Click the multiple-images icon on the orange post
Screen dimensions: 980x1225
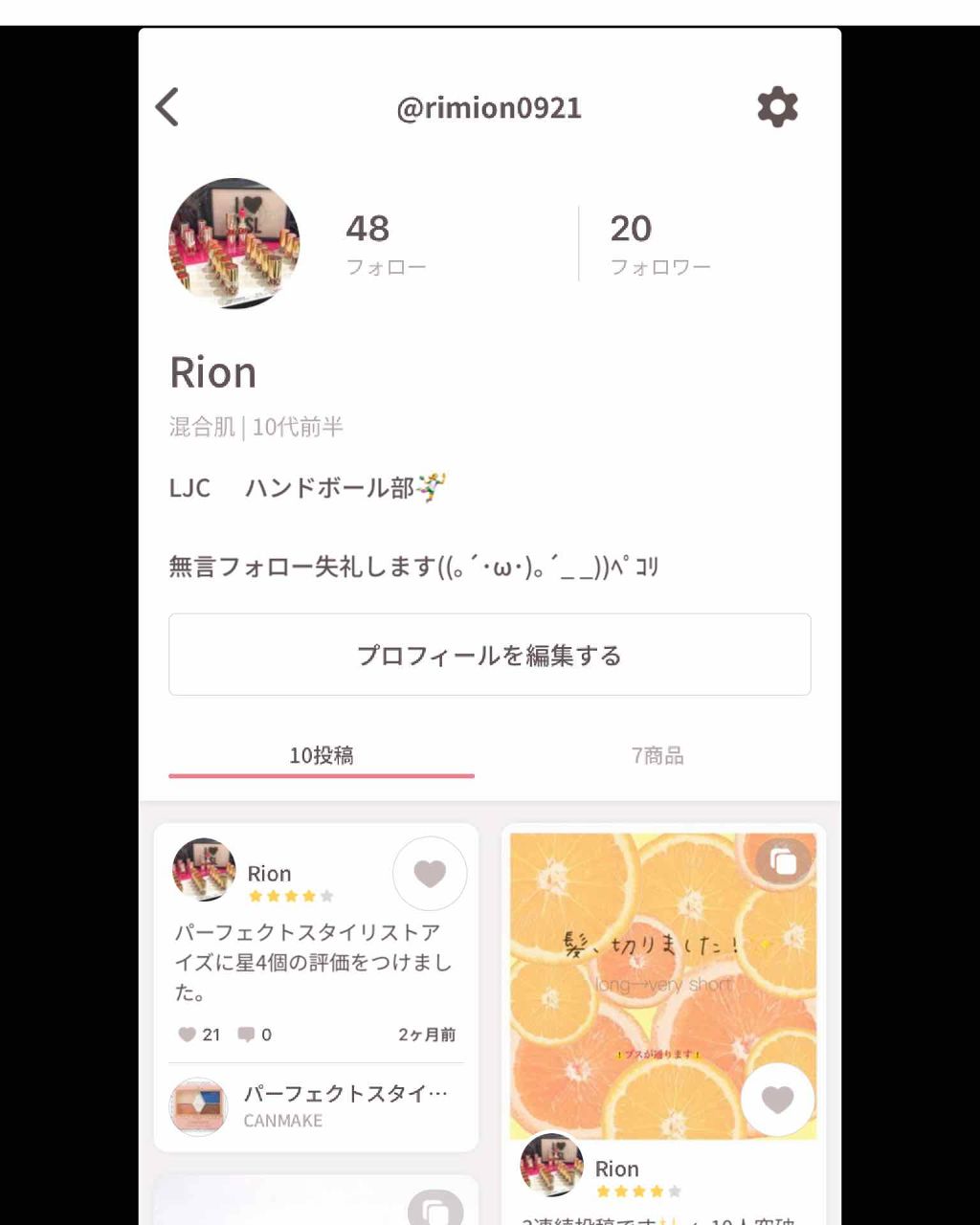click(784, 860)
